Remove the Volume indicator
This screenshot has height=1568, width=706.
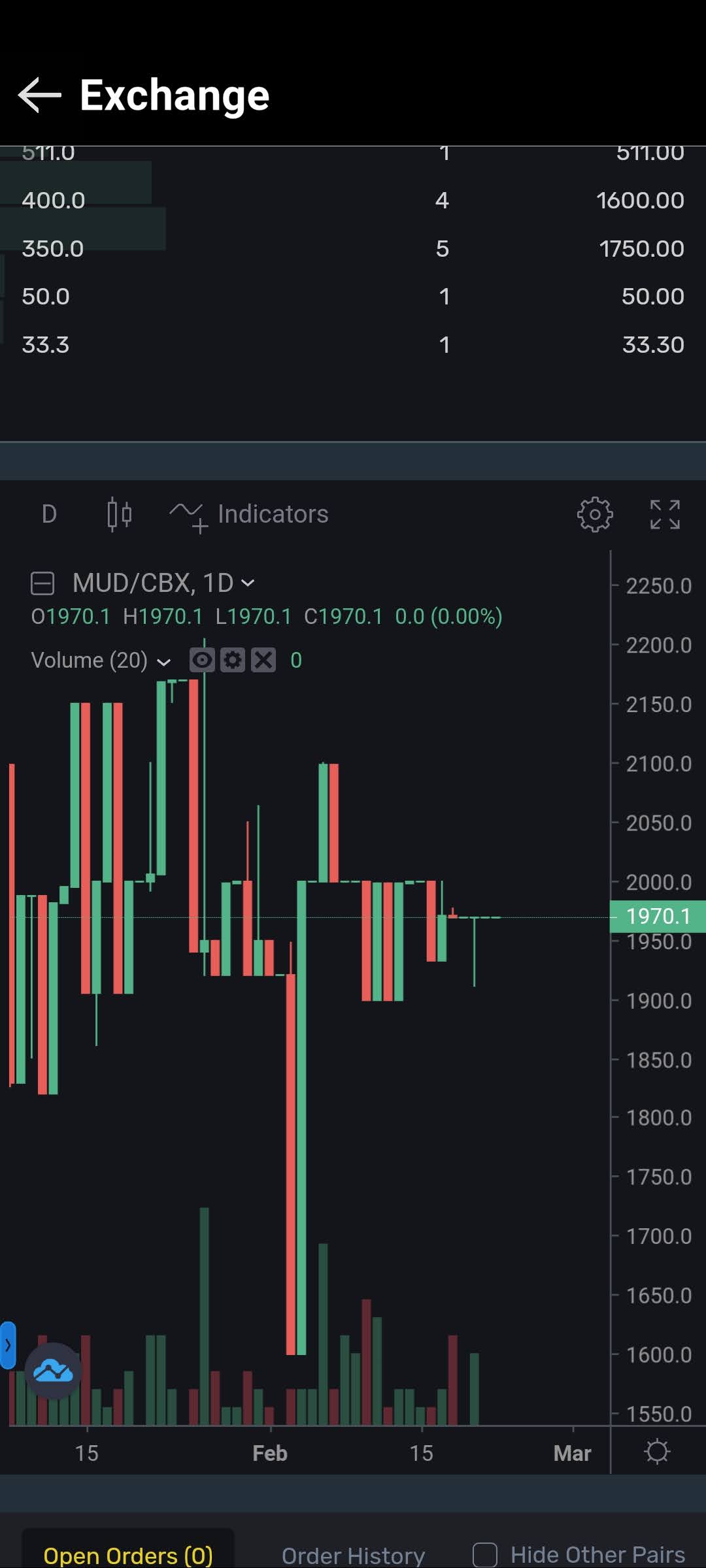click(x=263, y=660)
